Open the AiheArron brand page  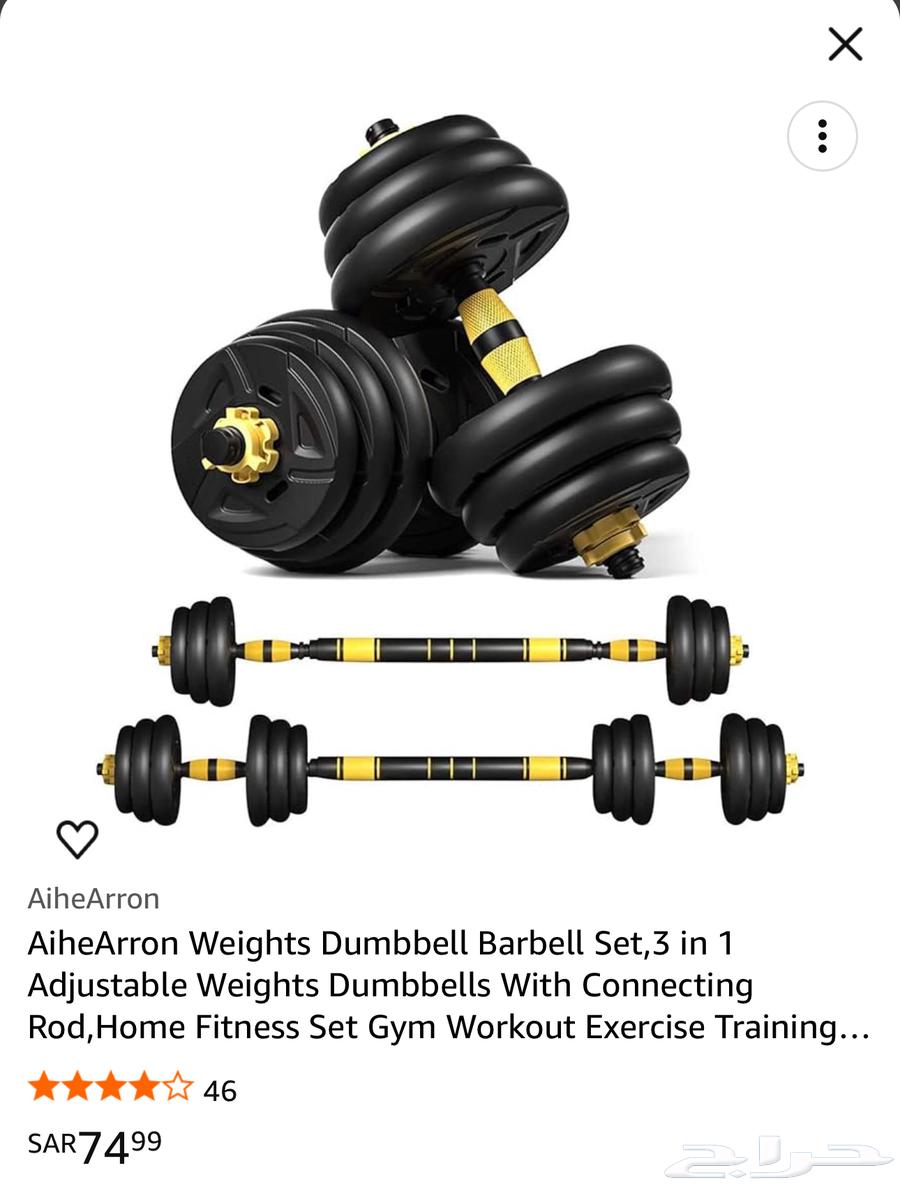(x=96, y=899)
